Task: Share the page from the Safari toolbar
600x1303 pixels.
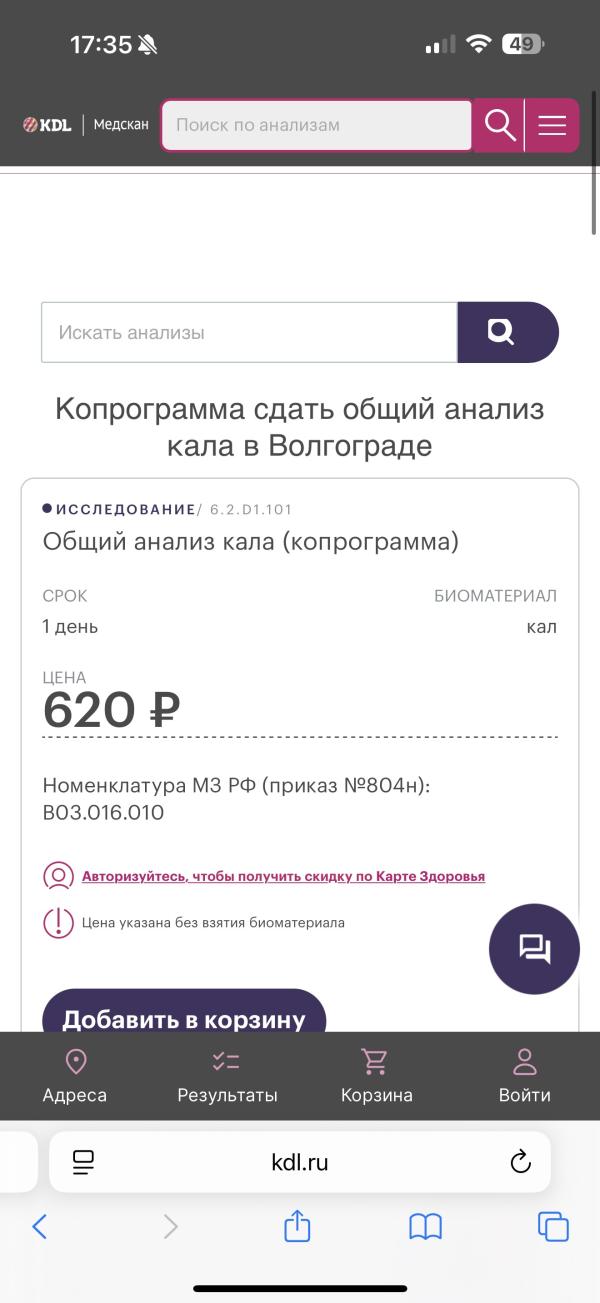Action: click(x=297, y=1225)
